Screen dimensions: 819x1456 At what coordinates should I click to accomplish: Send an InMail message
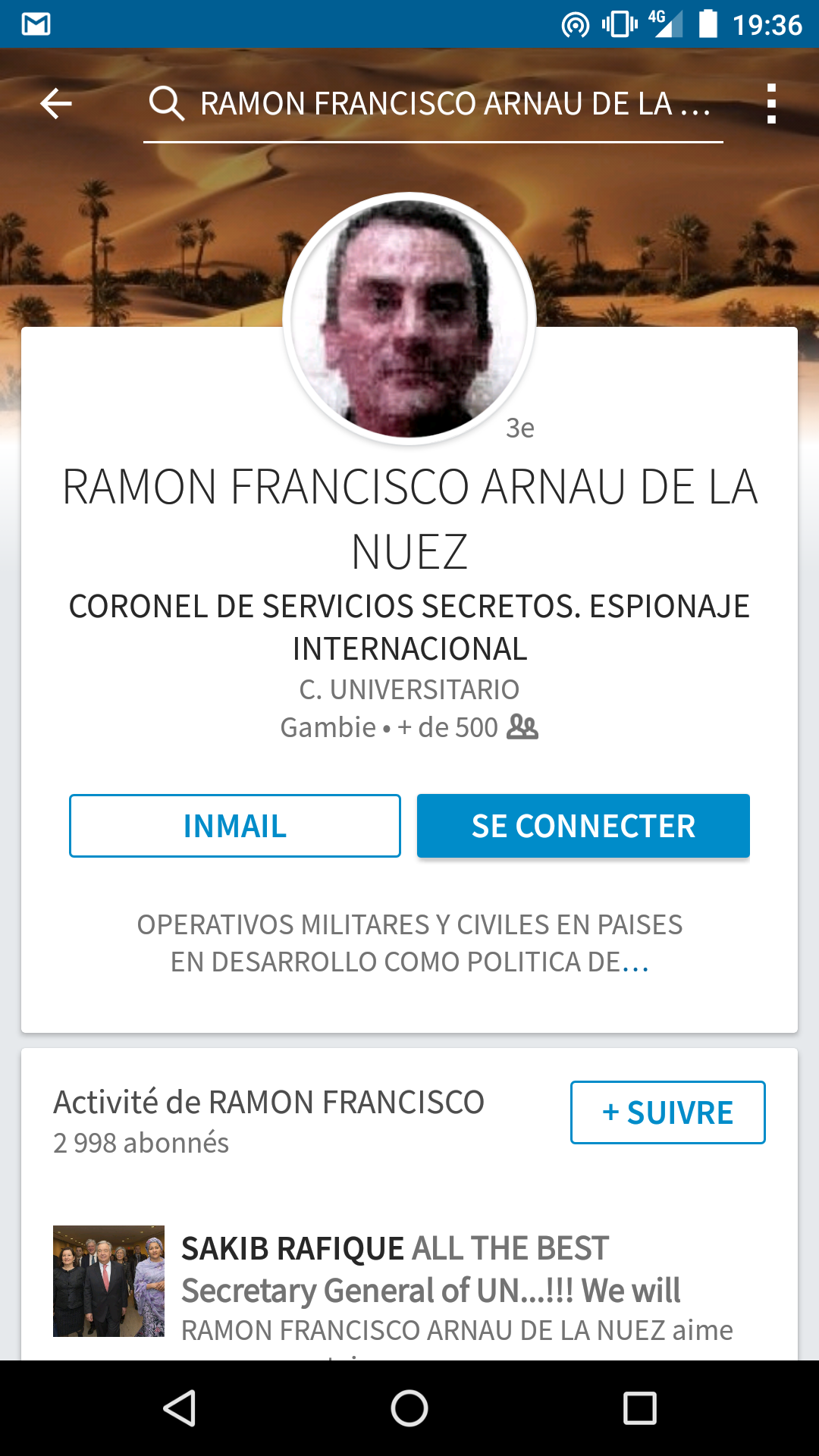click(235, 826)
